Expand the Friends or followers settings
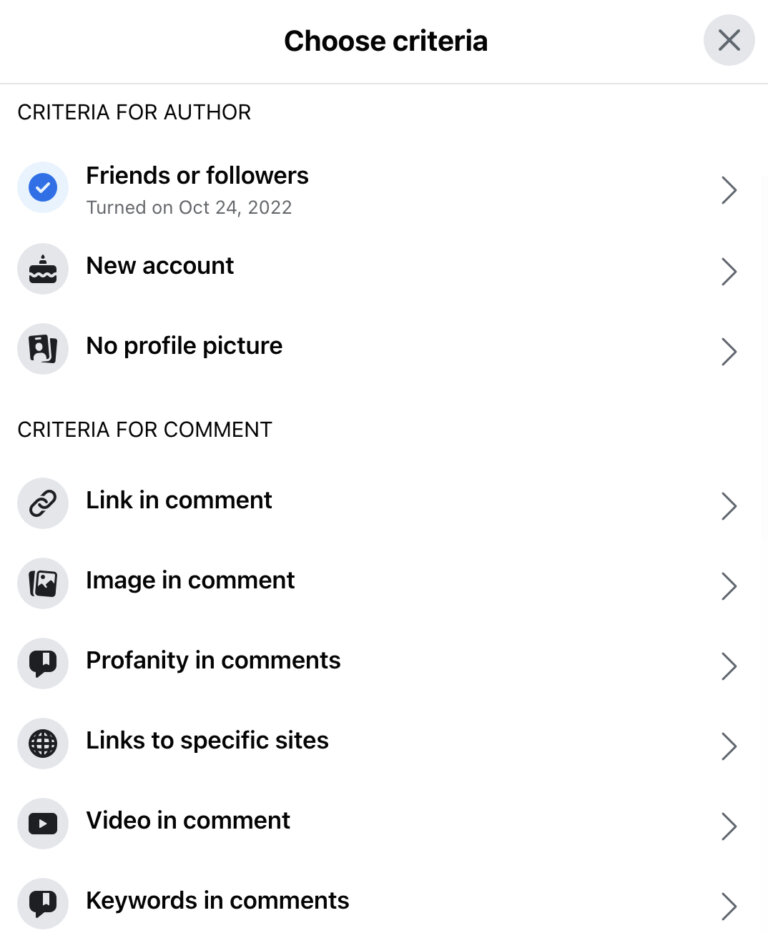768x938 pixels. point(729,190)
